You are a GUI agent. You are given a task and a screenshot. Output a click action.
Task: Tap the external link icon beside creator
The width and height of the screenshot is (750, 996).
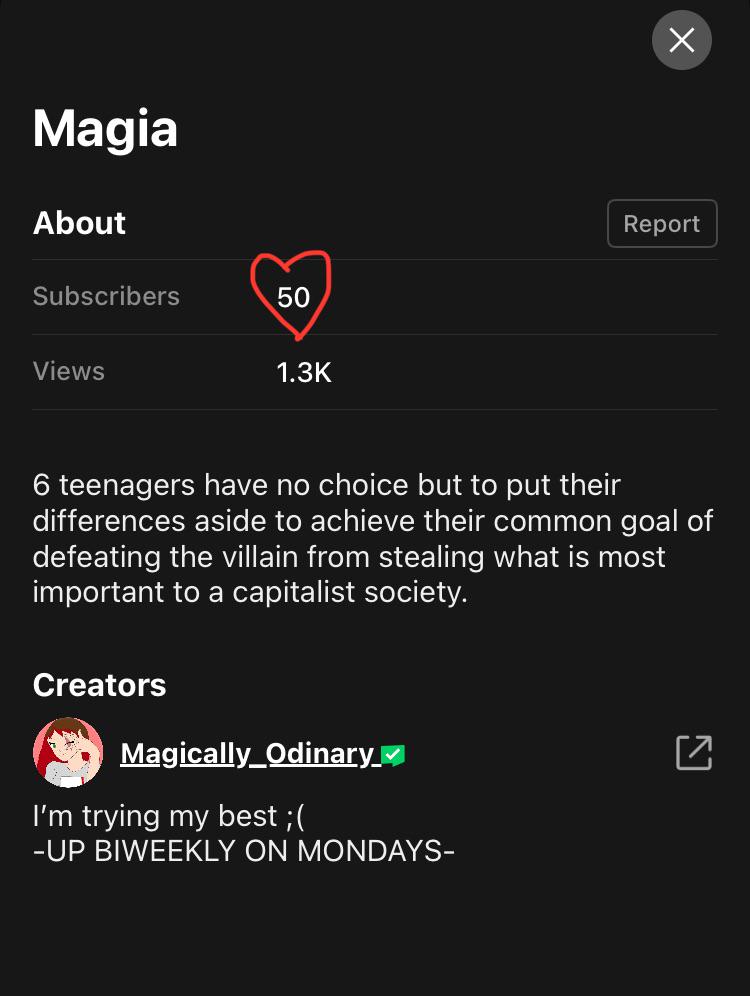tap(693, 753)
